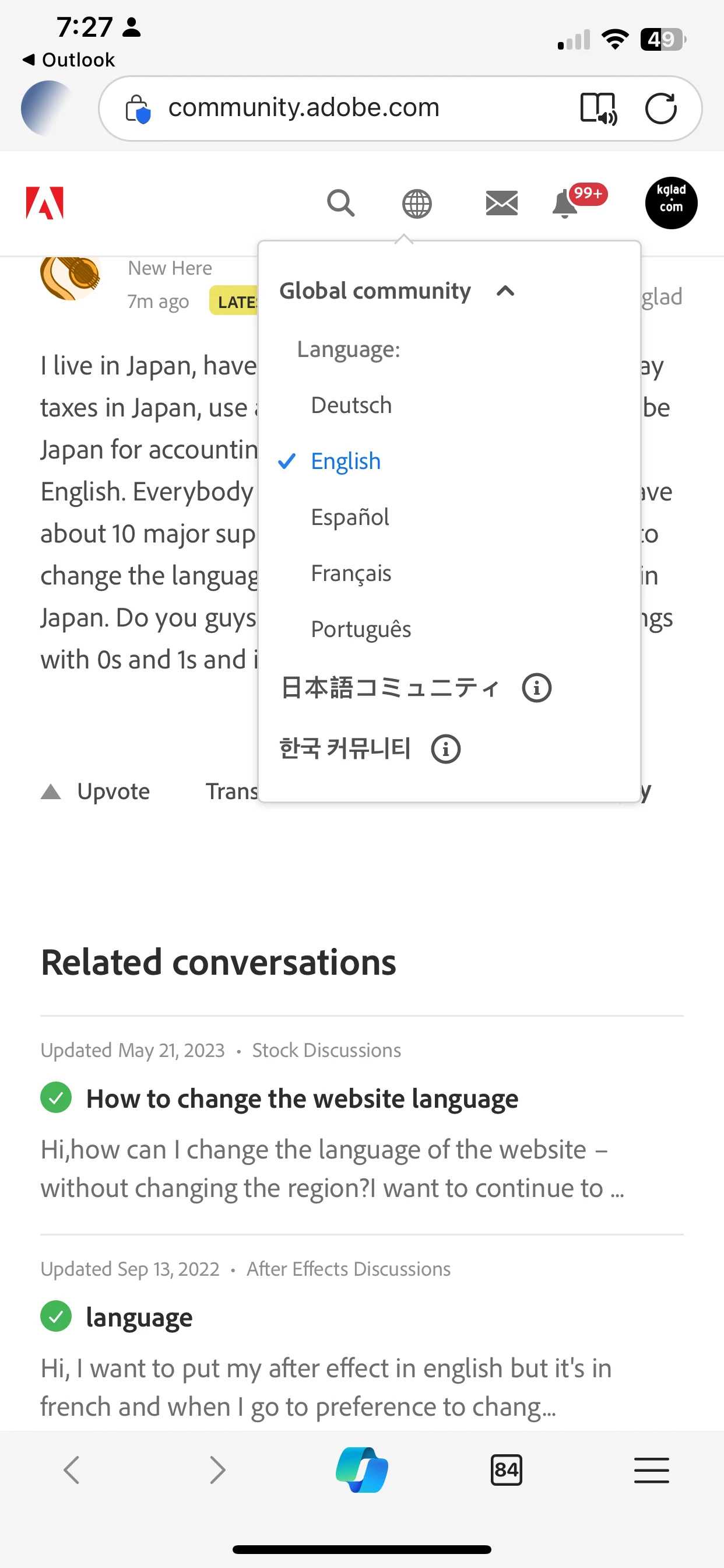Viewport: 724px width, 1568px height.
Task: Tap the globe language selector icon
Action: pyautogui.click(x=417, y=204)
